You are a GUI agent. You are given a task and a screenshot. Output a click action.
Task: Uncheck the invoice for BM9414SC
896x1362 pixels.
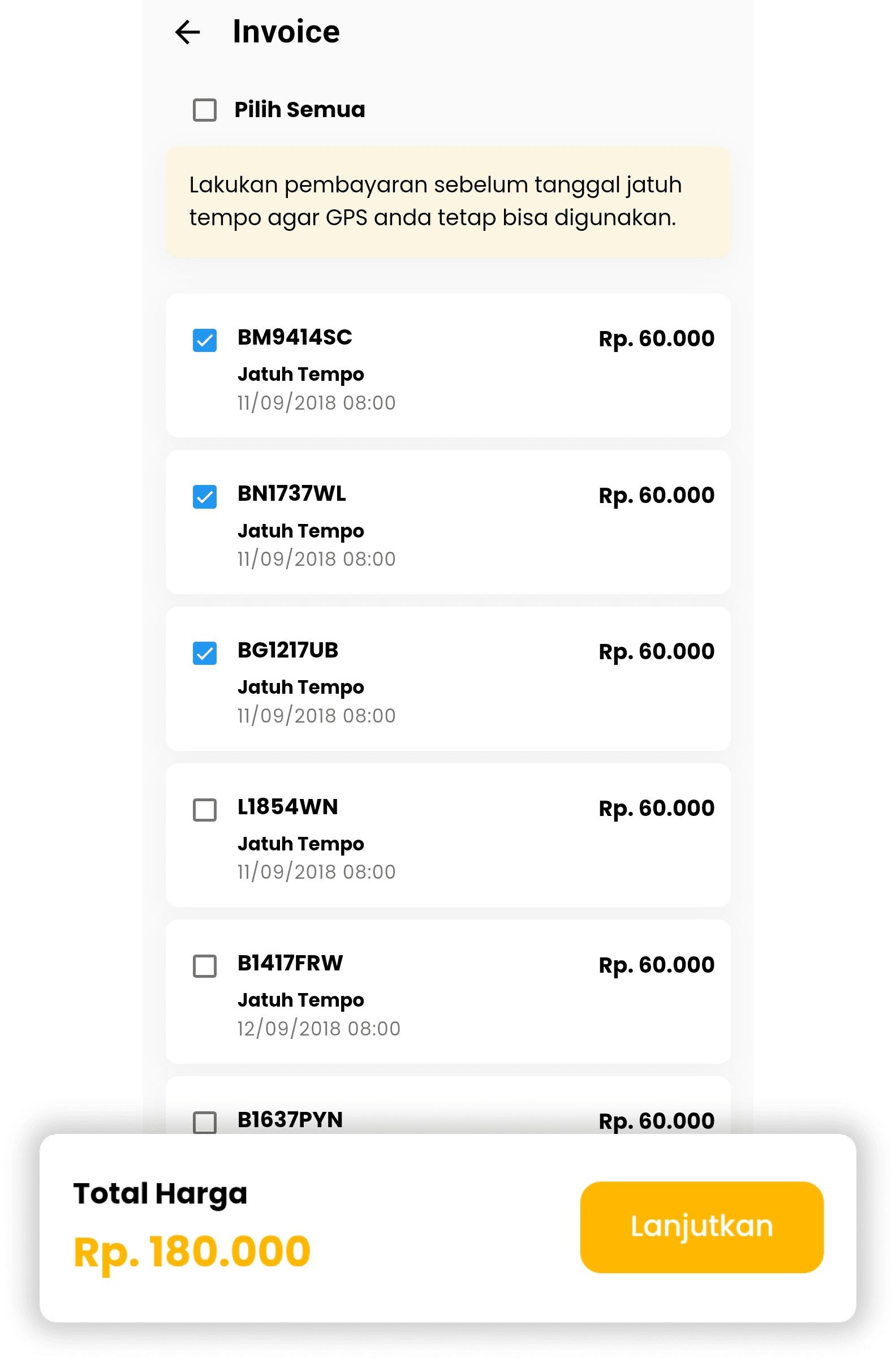coord(205,341)
